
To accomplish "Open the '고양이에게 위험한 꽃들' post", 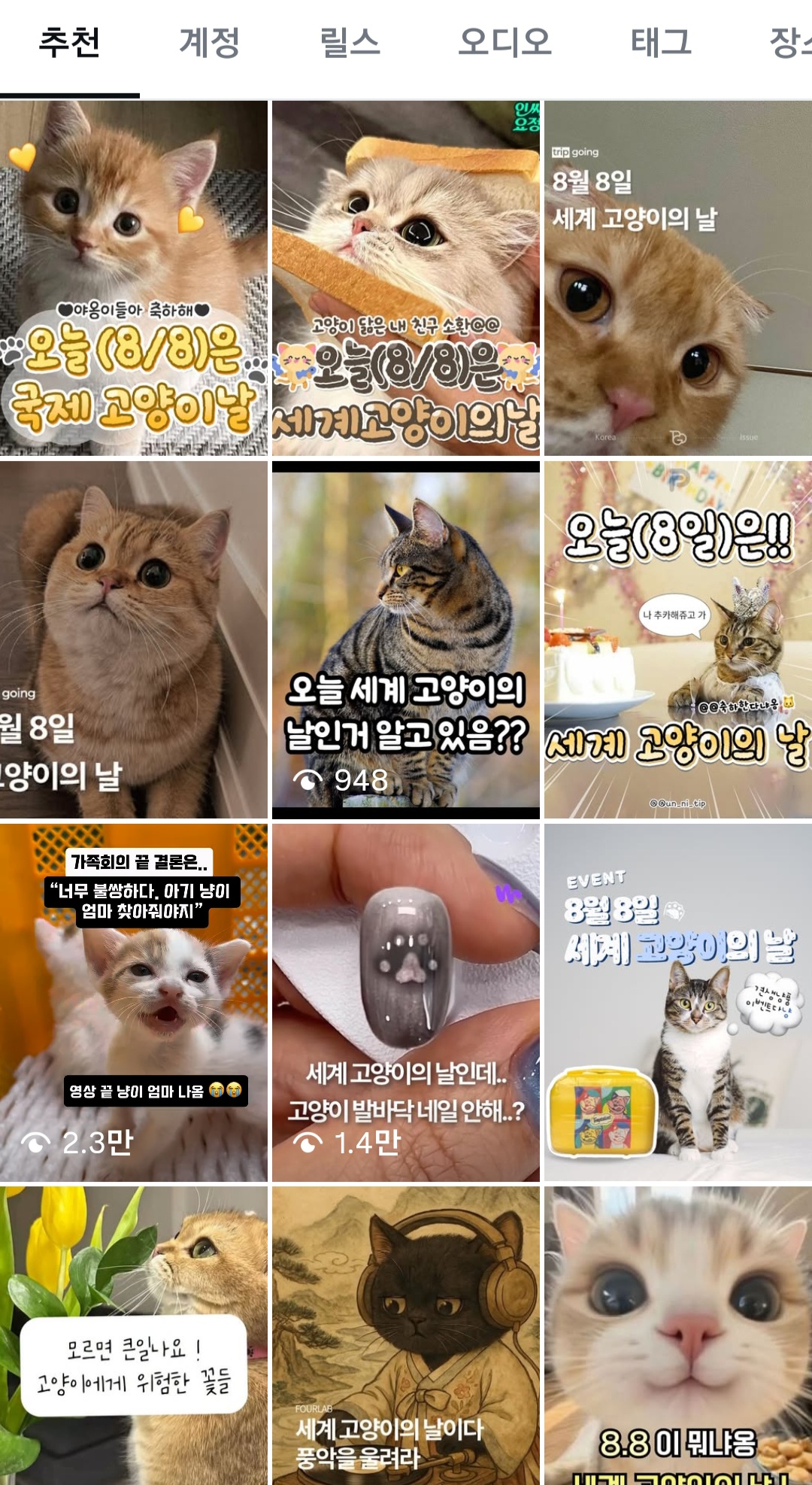I will point(134,1335).
